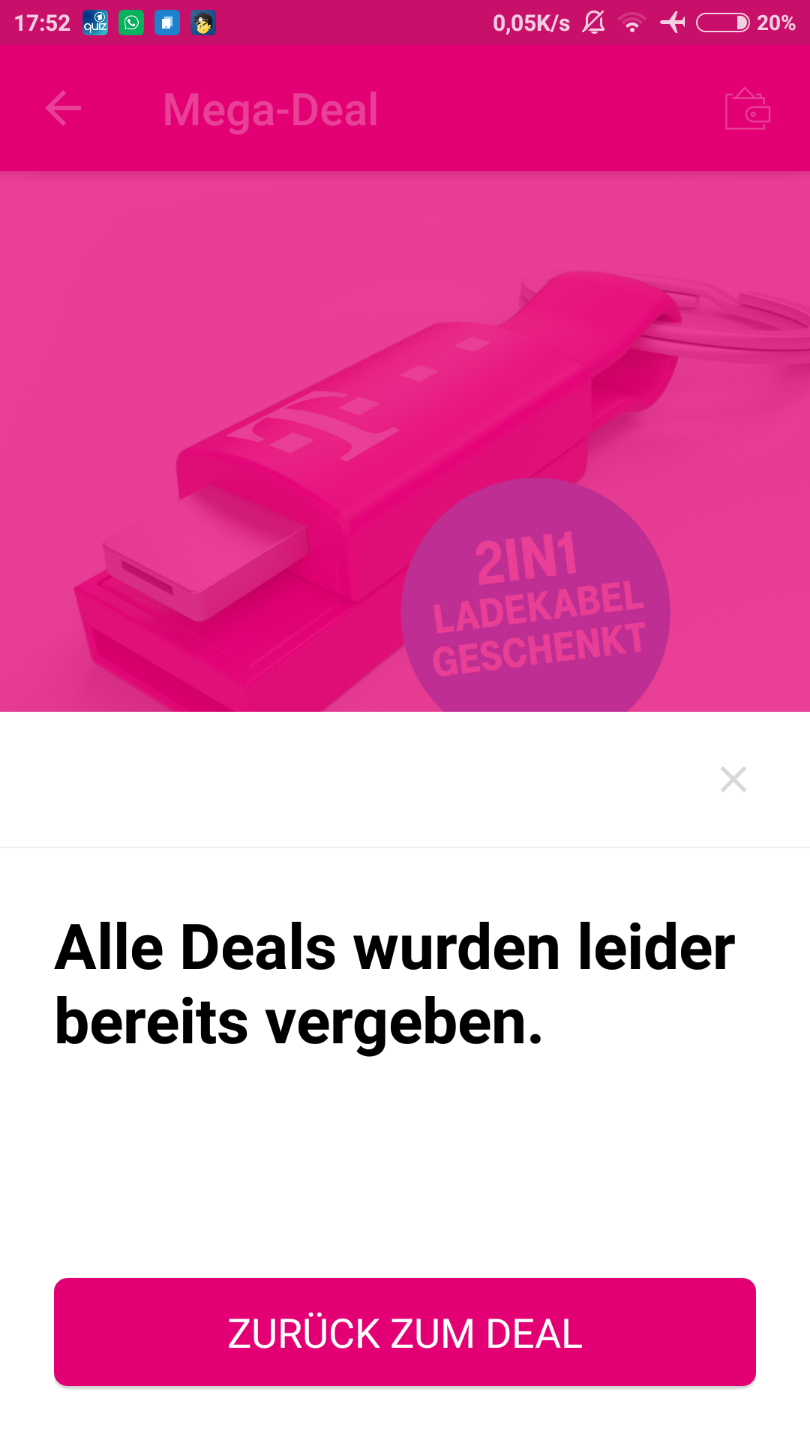The image size is (810, 1440).
Task: Tap ZURÜCK ZUM DEAL button
Action: coord(405,1332)
